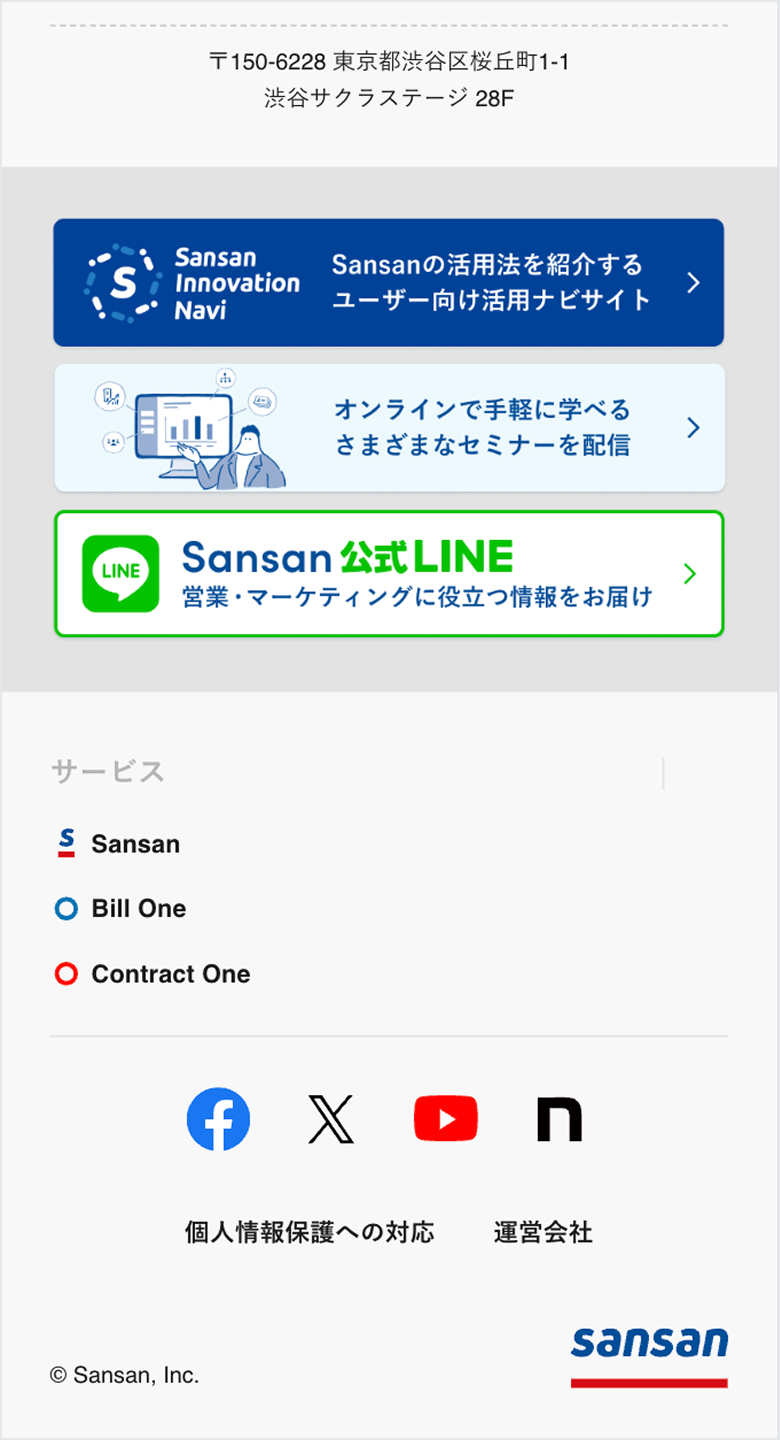Open the 個人情報保護への対応 link

(310, 1233)
